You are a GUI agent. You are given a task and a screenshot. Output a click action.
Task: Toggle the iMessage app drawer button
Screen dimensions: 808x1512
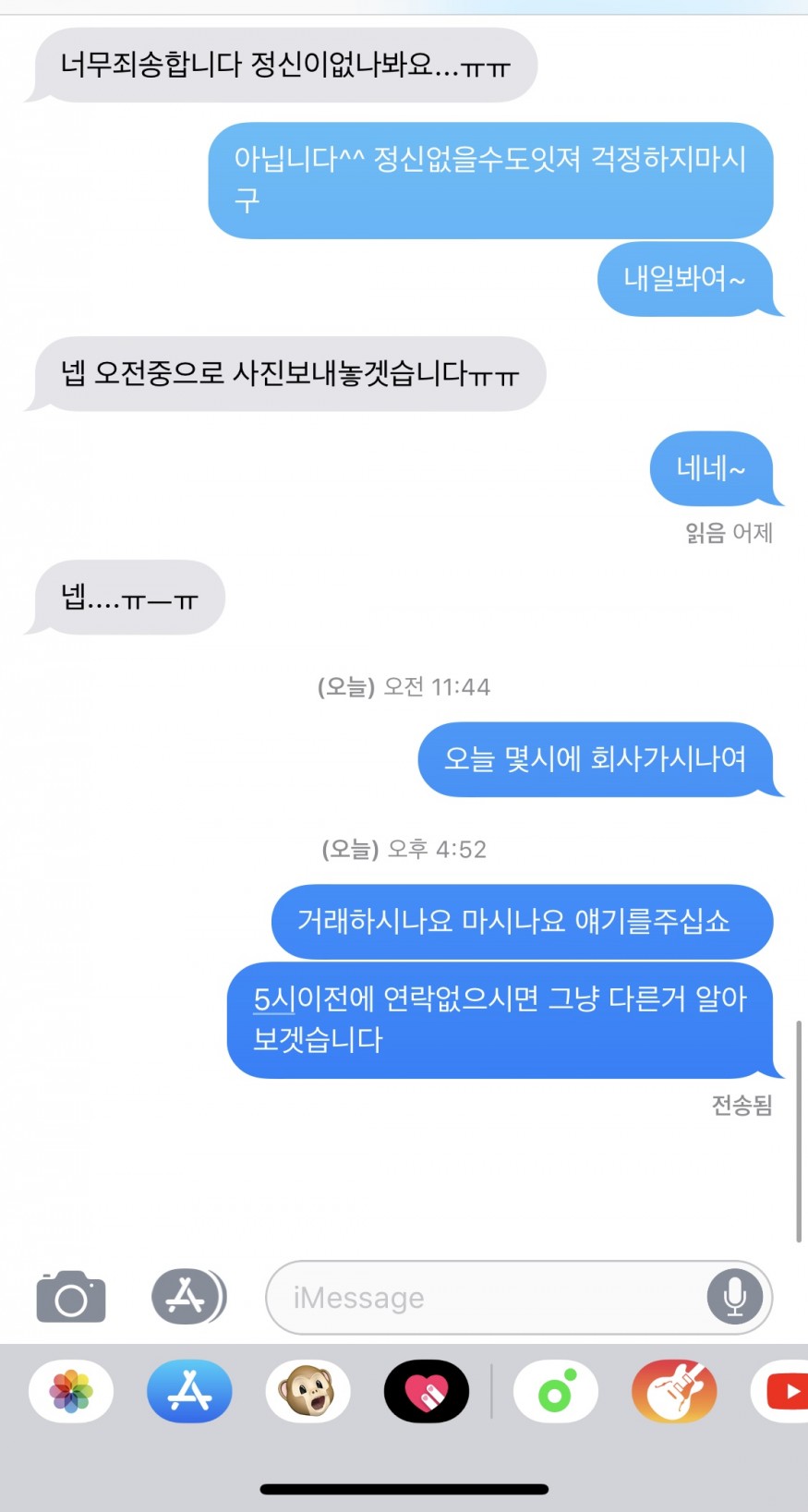point(187,1297)
